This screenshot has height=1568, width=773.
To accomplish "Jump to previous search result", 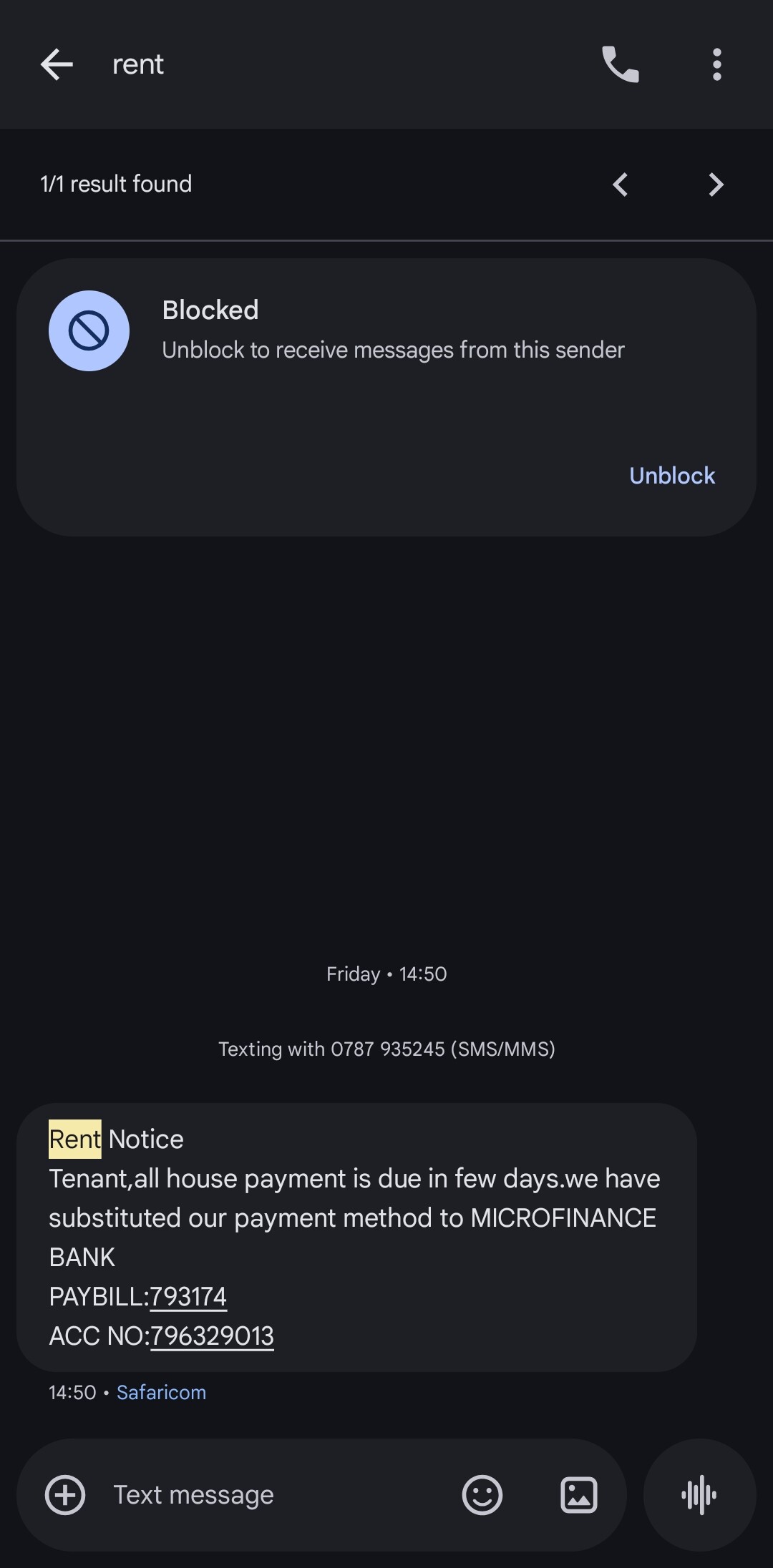I will pos(621,185).
